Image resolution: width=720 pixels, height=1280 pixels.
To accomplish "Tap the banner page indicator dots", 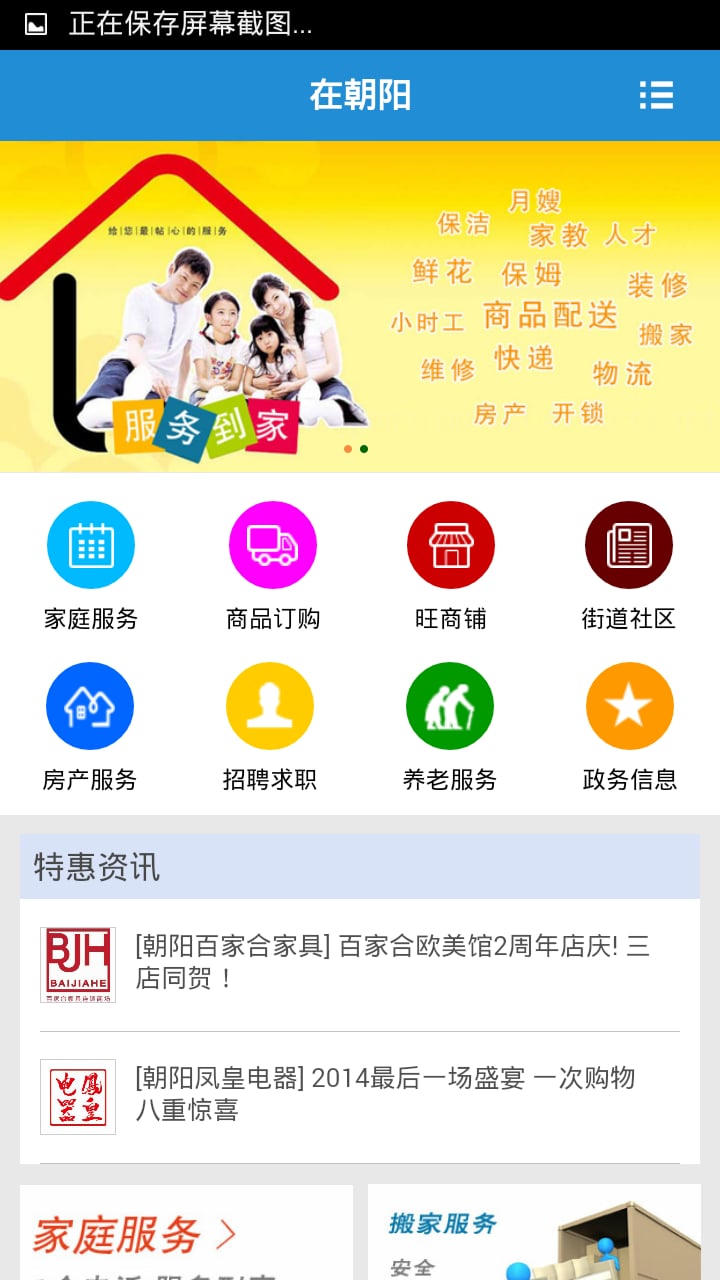I will tap(356, 449).
